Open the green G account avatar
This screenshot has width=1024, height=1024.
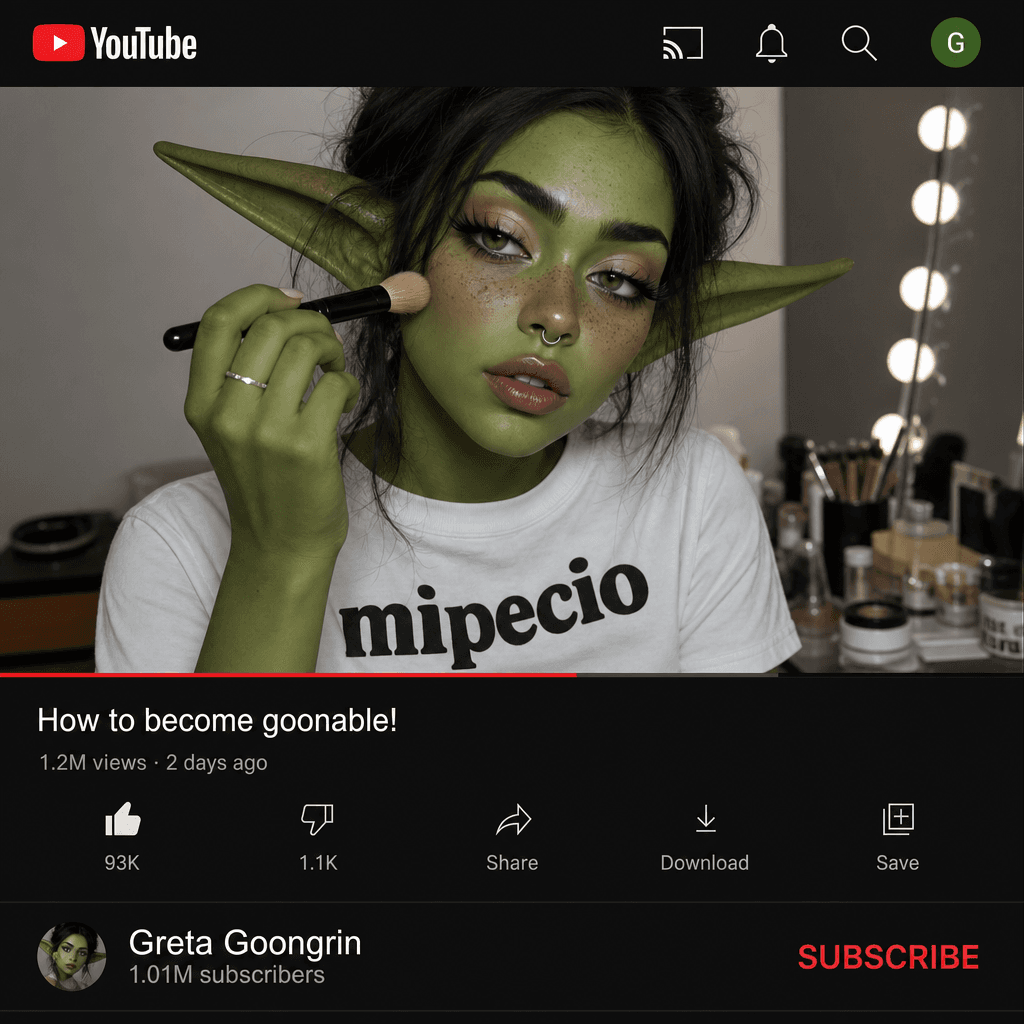click(955, 43)
